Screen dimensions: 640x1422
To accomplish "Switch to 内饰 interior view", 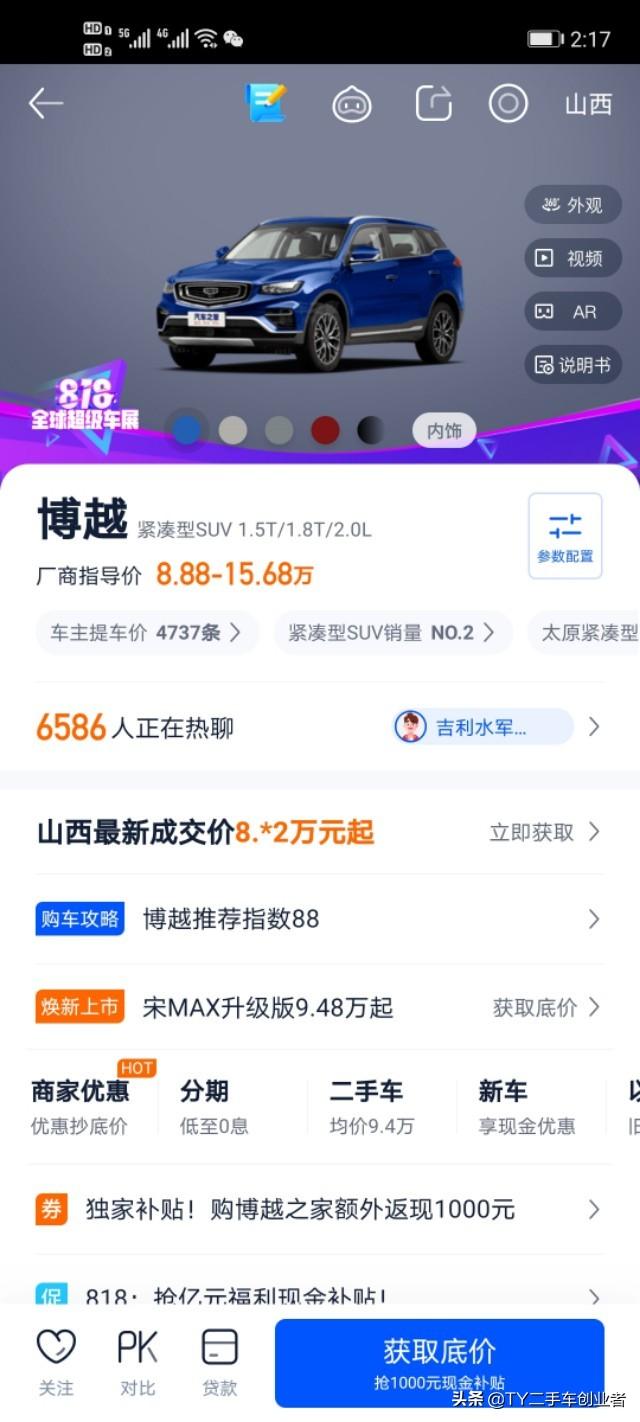I will 444,430.
